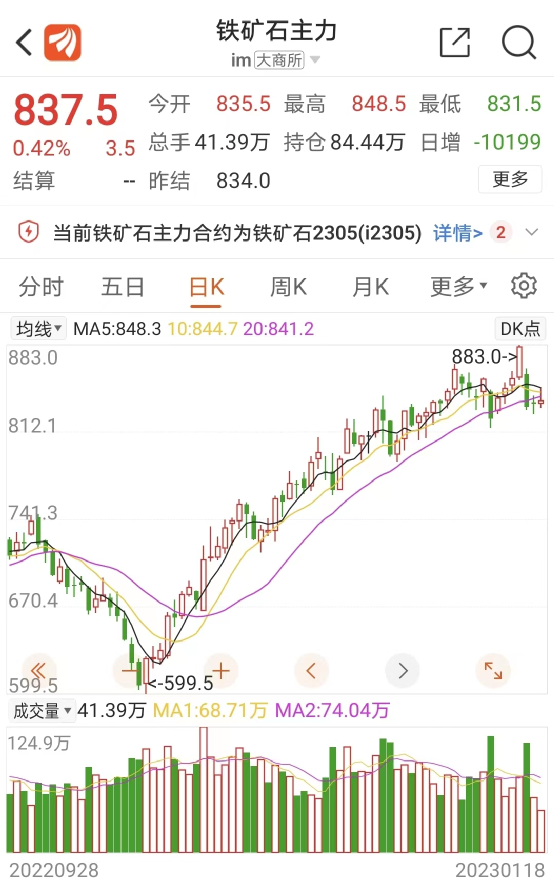Go back with the left arrow
The height and width of the screenshot is (891, 554).
click(x=24, y=43)
